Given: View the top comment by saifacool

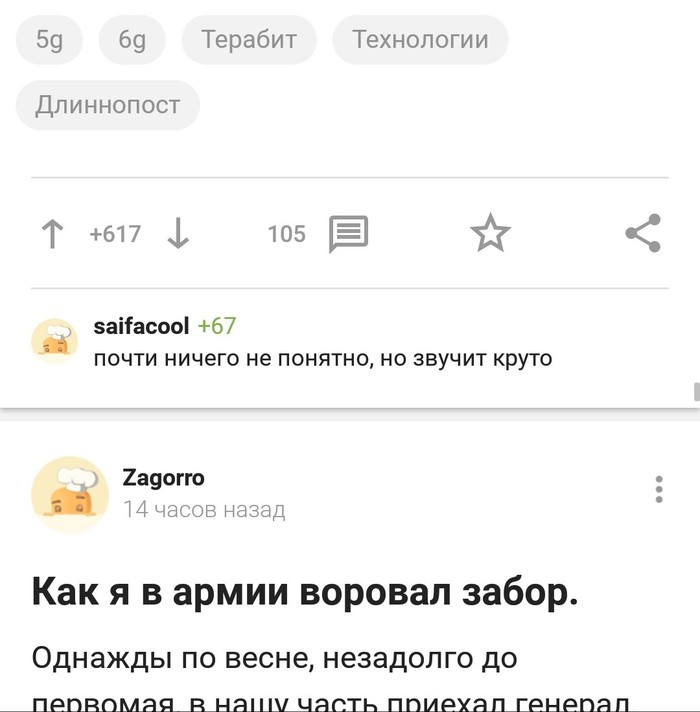Looking at the screenshot, I should [322, 358].
